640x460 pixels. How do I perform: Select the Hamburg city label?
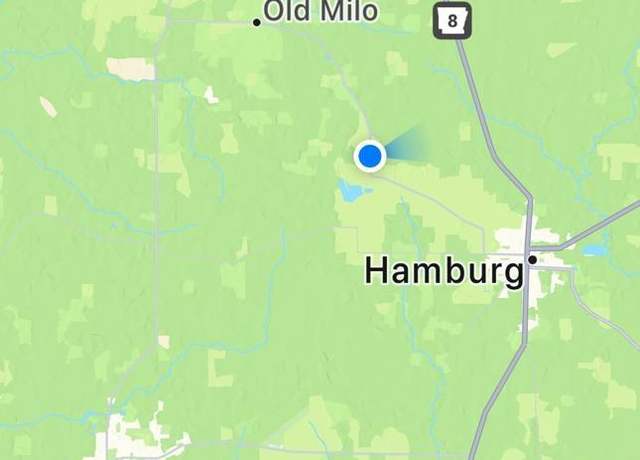point(443,270)
